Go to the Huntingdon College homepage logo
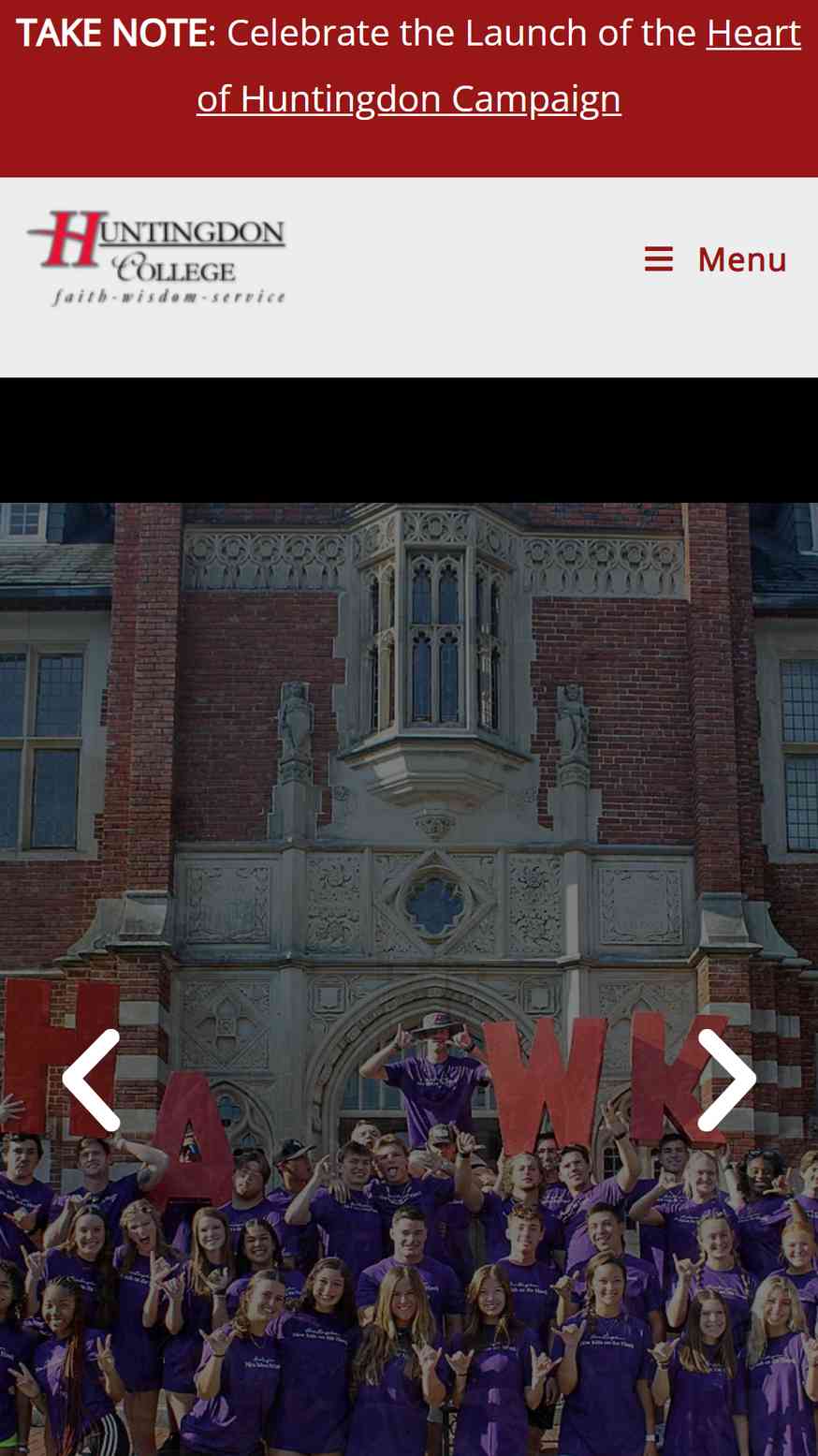 tap(156, 258)
